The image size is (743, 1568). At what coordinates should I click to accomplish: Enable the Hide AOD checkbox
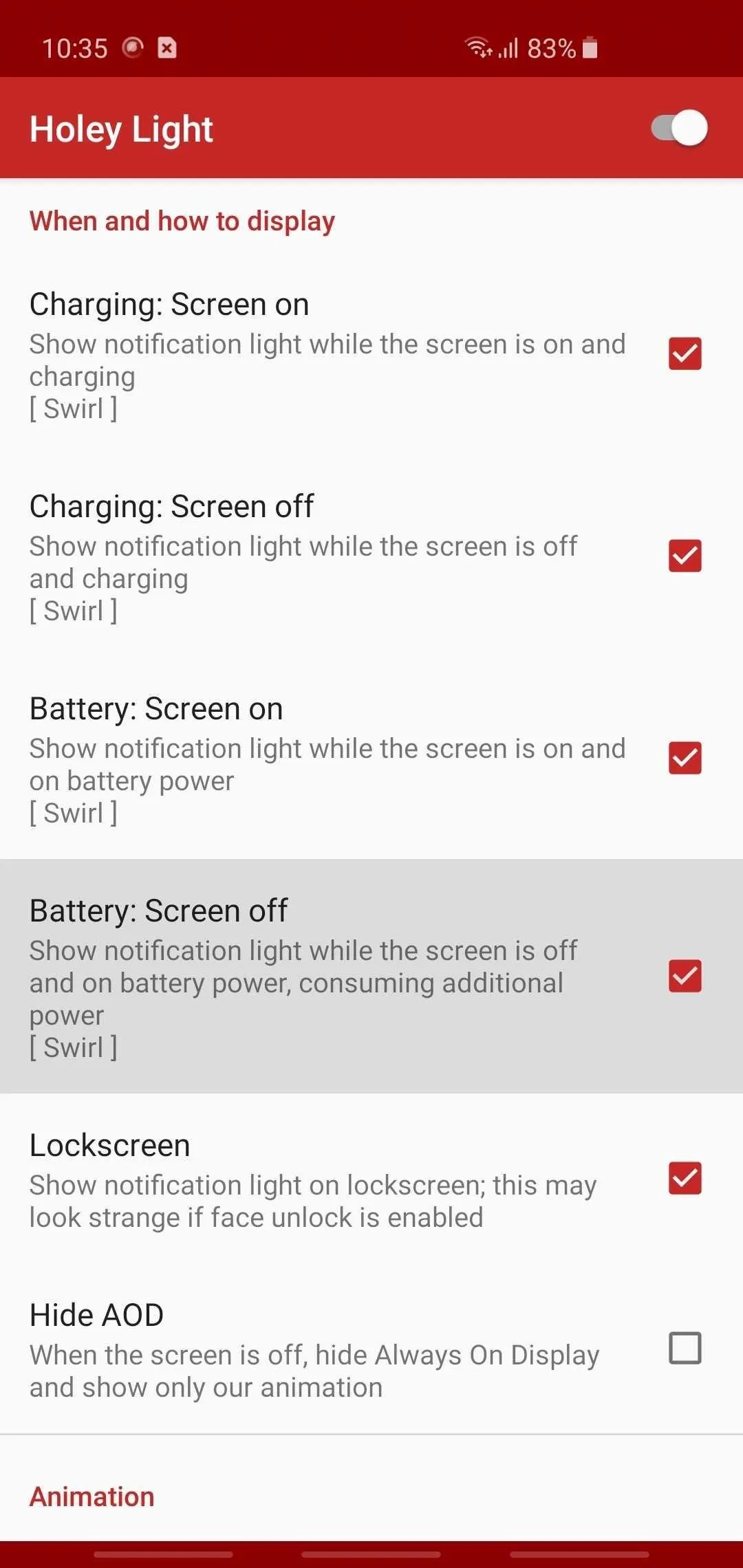[685, 1348]
